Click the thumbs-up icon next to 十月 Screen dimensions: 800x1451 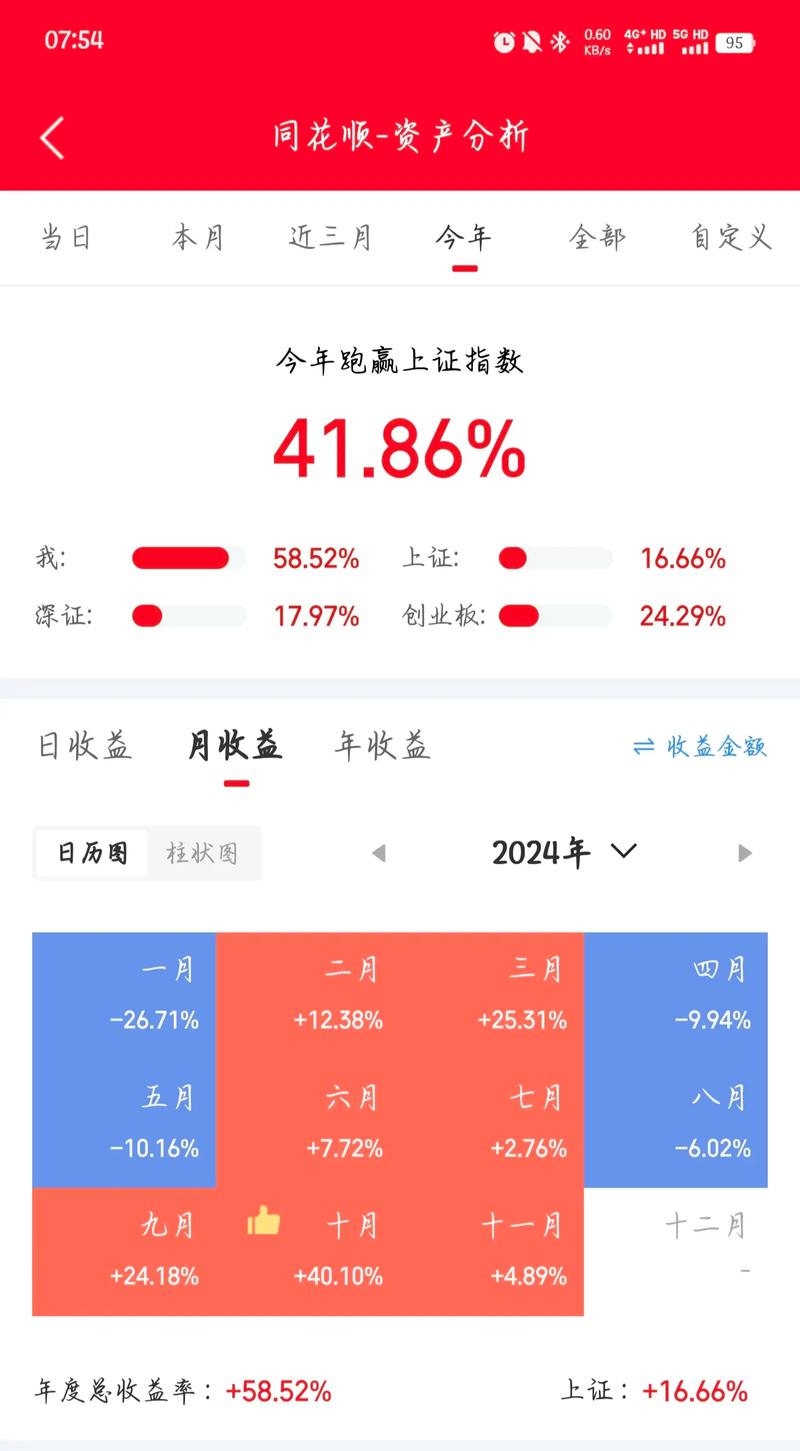click(x=263, y=1222)
